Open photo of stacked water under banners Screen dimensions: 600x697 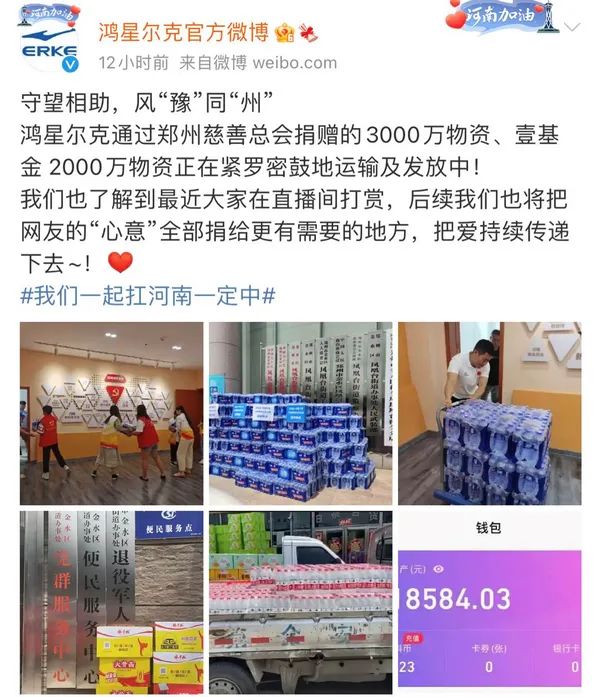[x=300, y=413]
